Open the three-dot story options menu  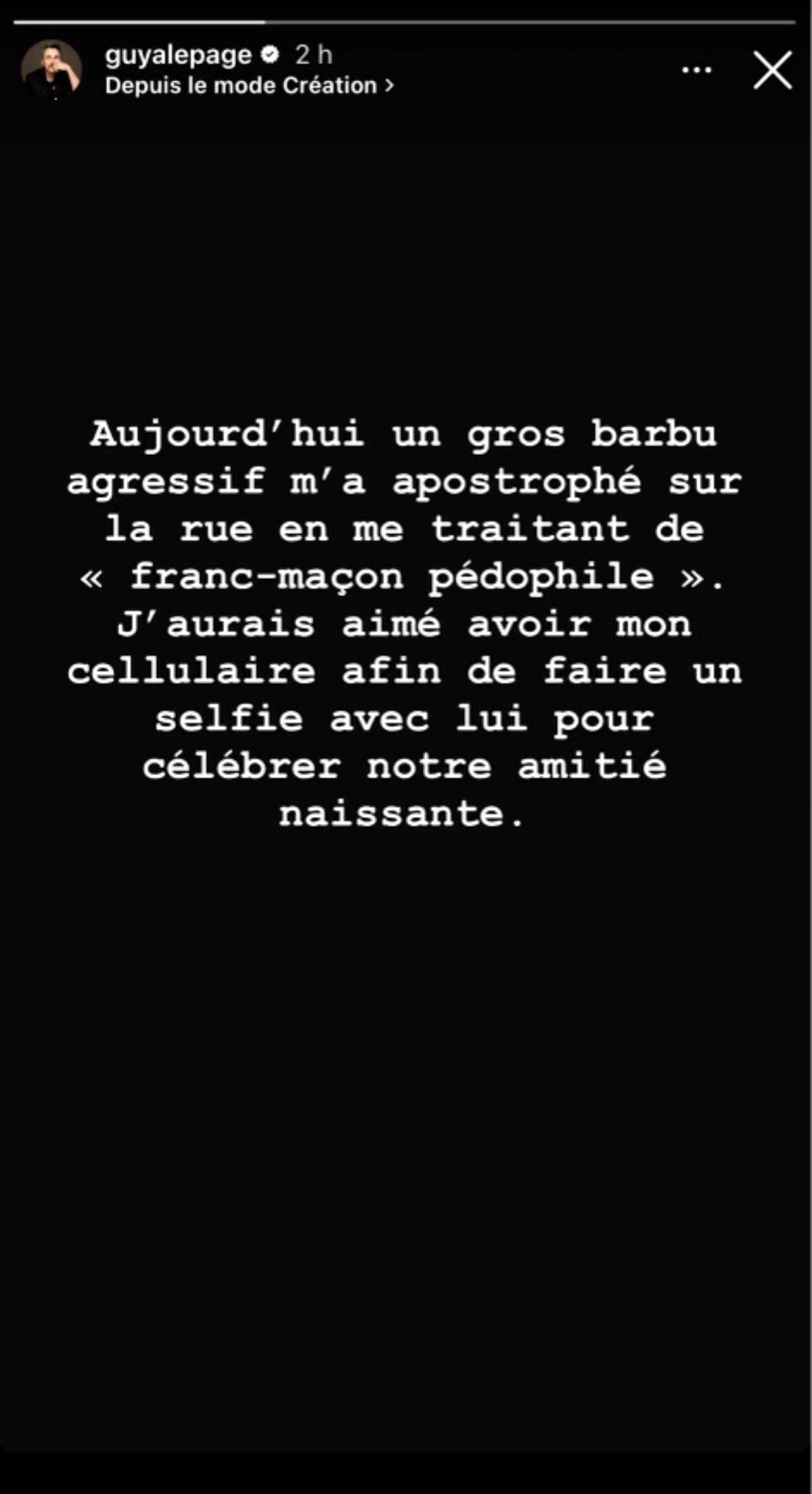click(x=696, y=70)
